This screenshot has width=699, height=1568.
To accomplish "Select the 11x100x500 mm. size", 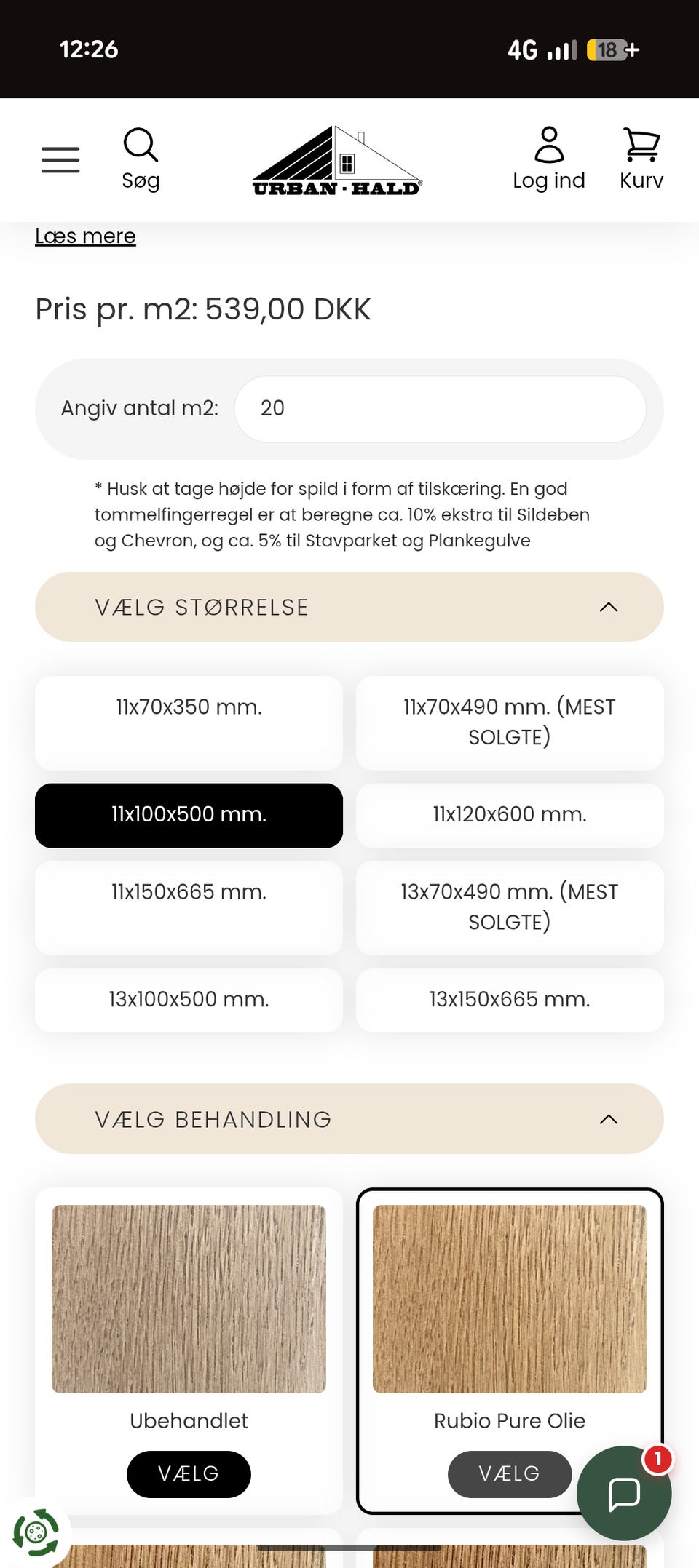I will tap(189, 815).
